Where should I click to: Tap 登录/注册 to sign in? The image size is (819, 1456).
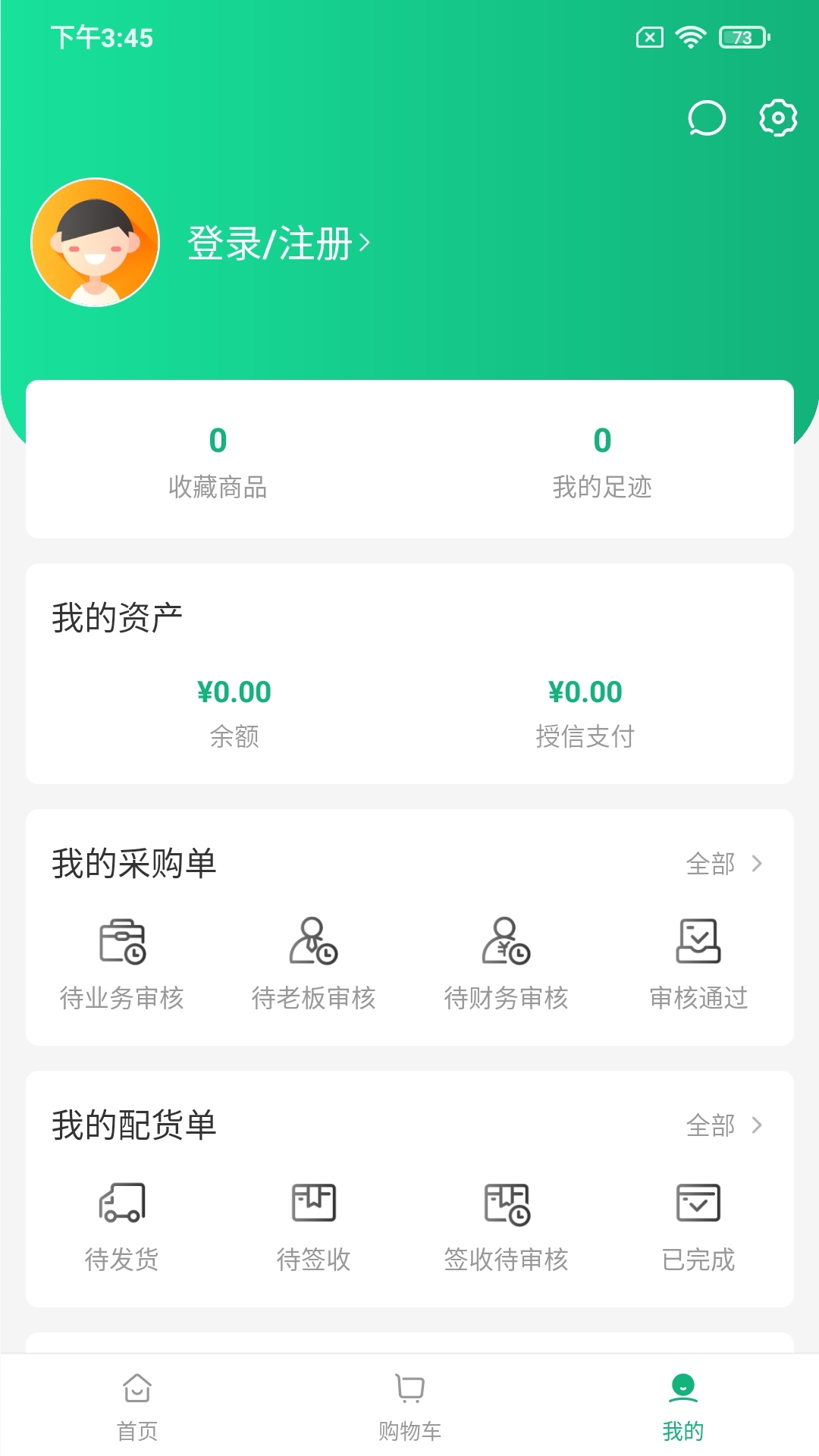(x=278, y=243)
